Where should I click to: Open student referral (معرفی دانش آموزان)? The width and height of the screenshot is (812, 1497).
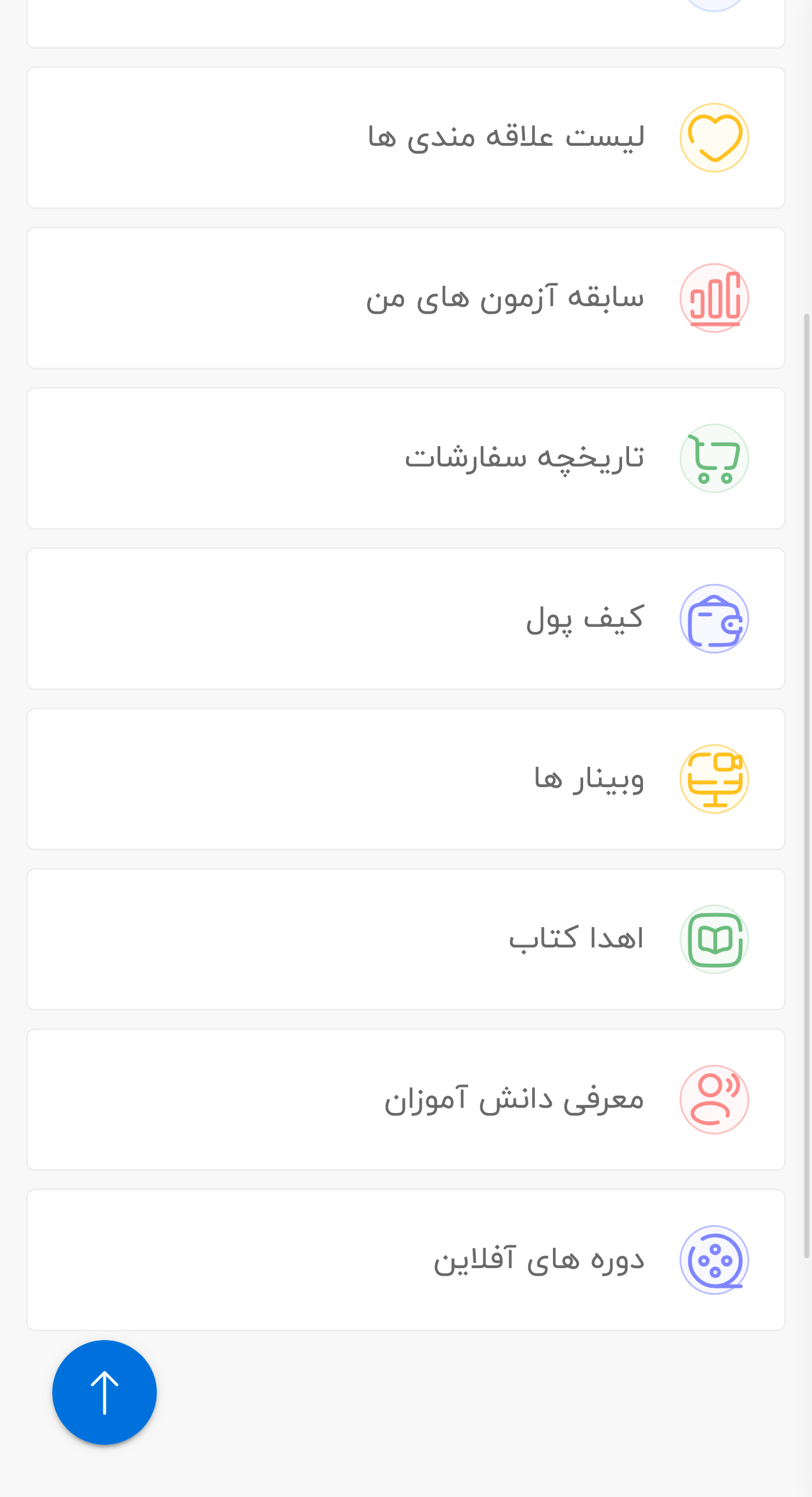(405, 1100)
